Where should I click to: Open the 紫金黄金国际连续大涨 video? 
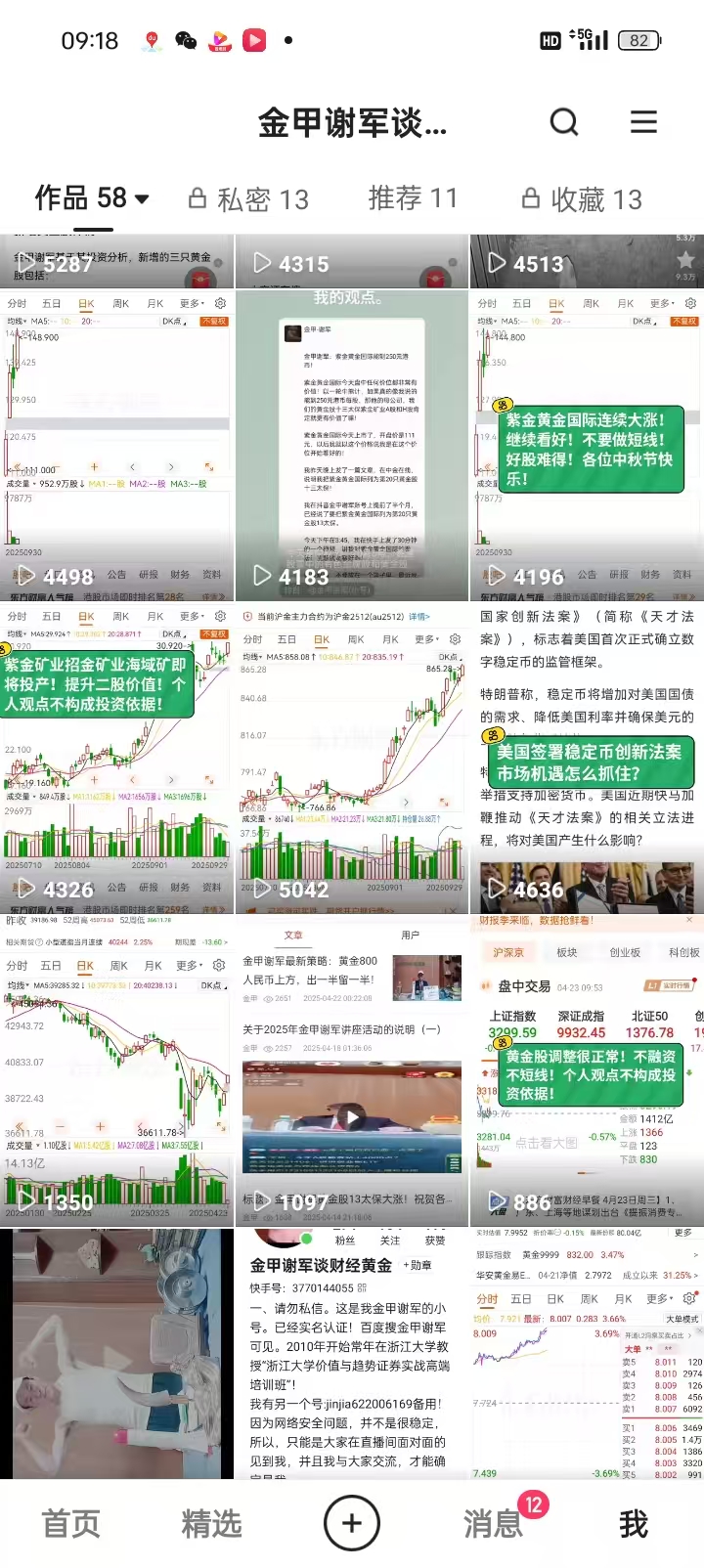click(x=587, y=445)
